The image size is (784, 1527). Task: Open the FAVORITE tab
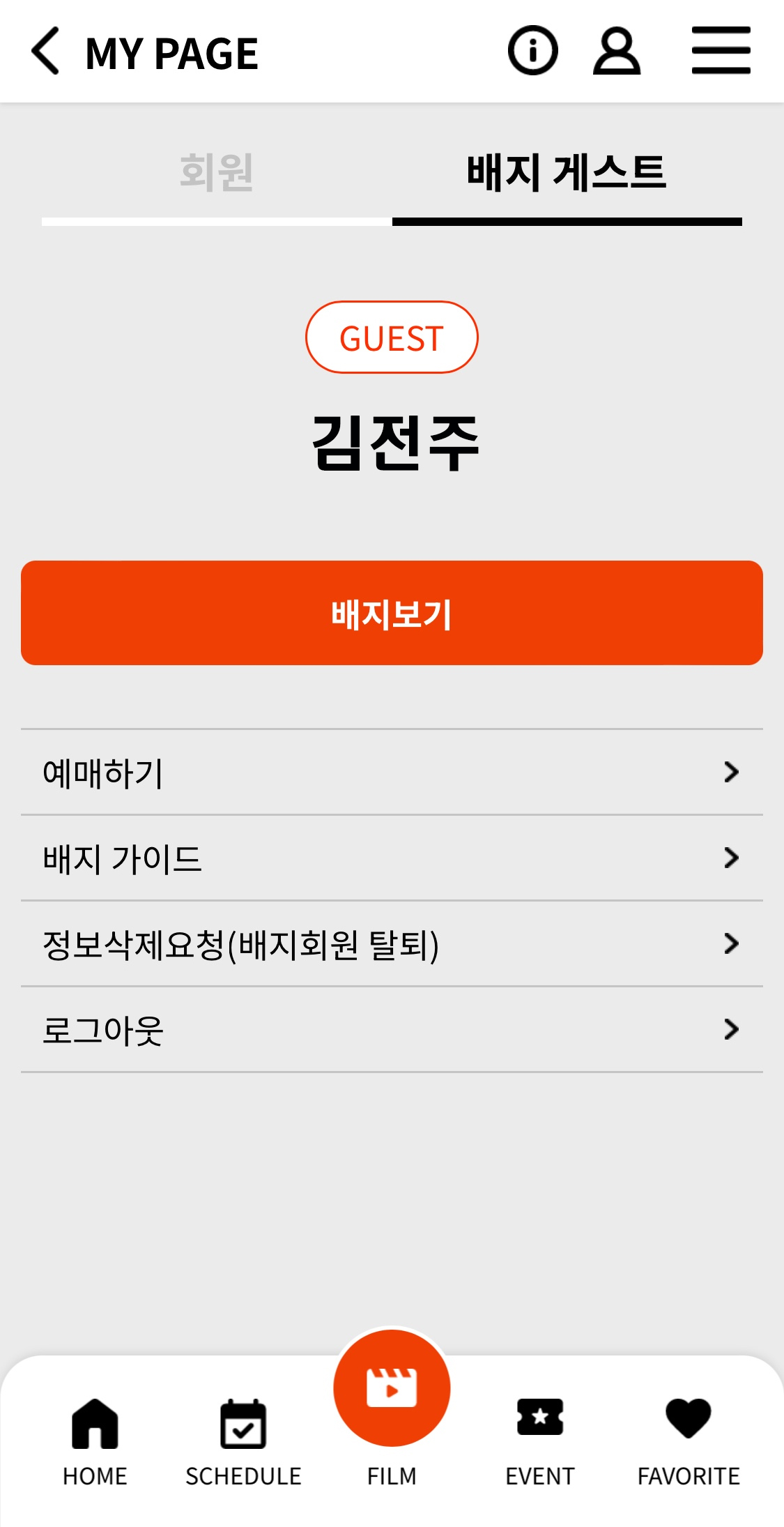point(689,1441)
